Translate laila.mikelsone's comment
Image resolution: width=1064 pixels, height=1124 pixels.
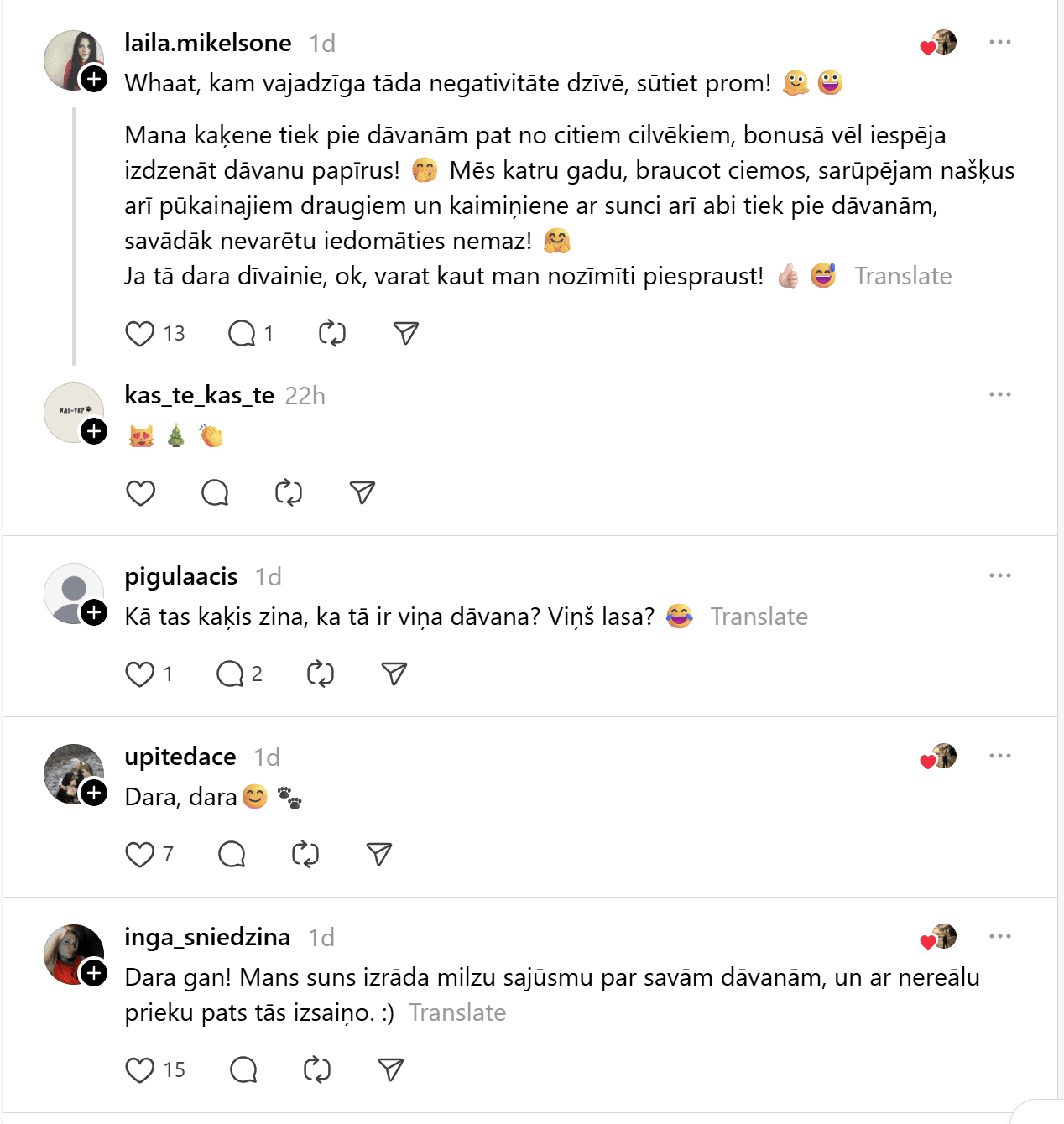pyautogui.click(x=903, y=276)
